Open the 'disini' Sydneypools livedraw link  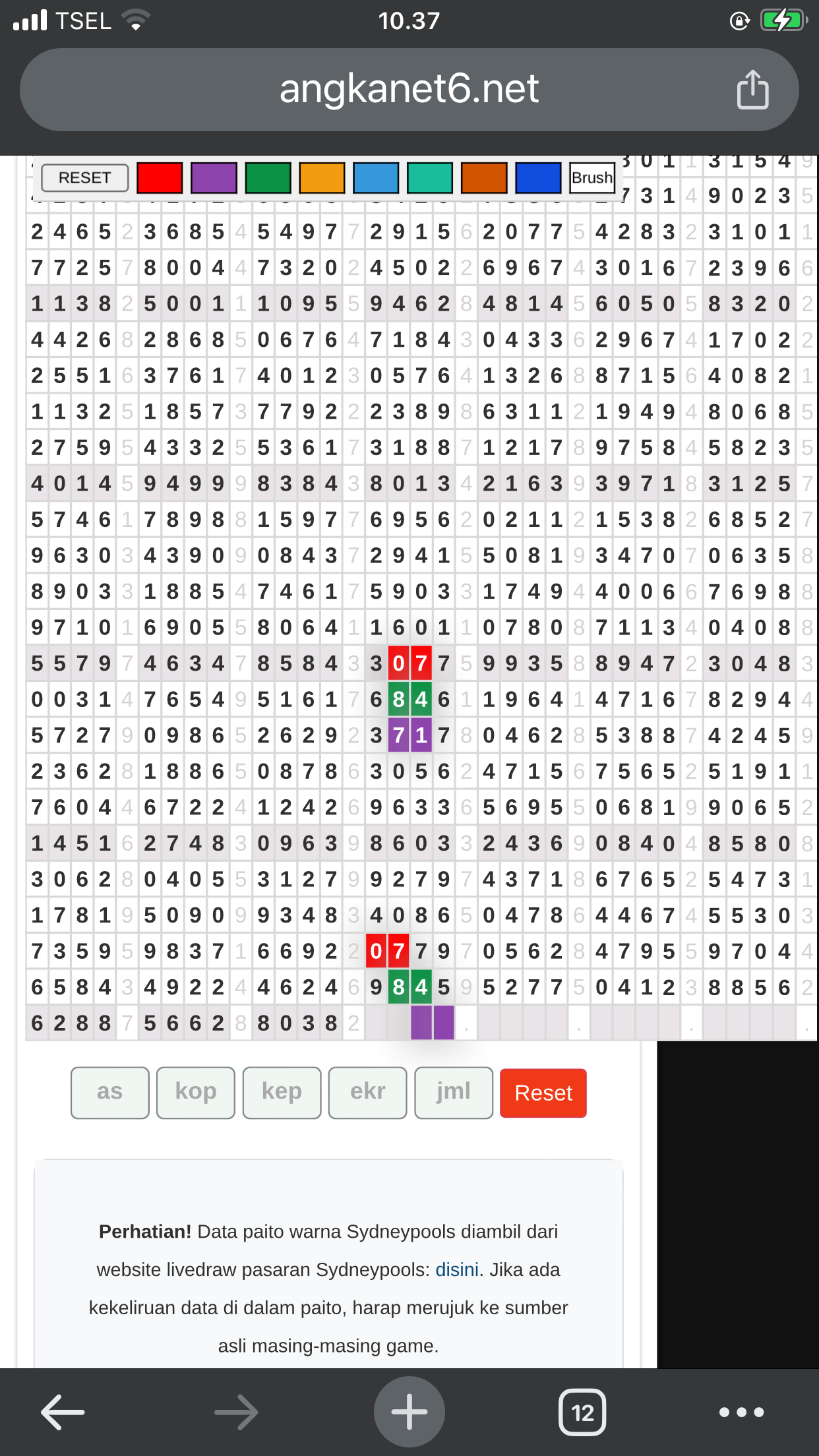click(456, 1269)
